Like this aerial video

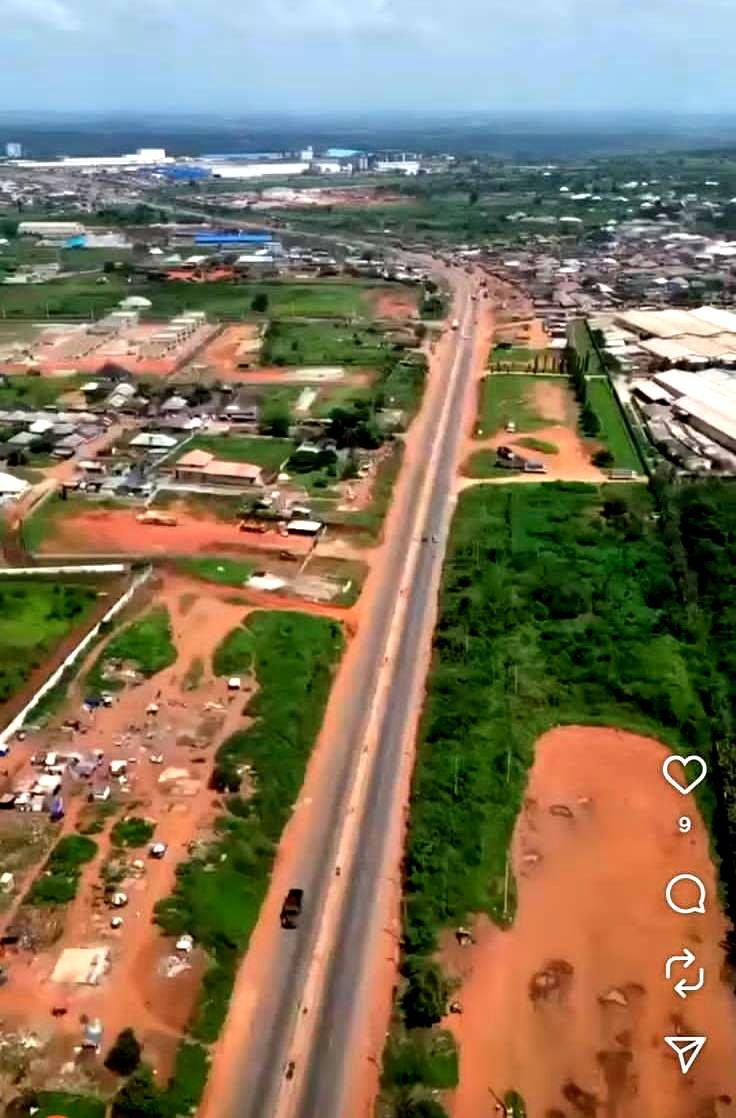(684, 774)
